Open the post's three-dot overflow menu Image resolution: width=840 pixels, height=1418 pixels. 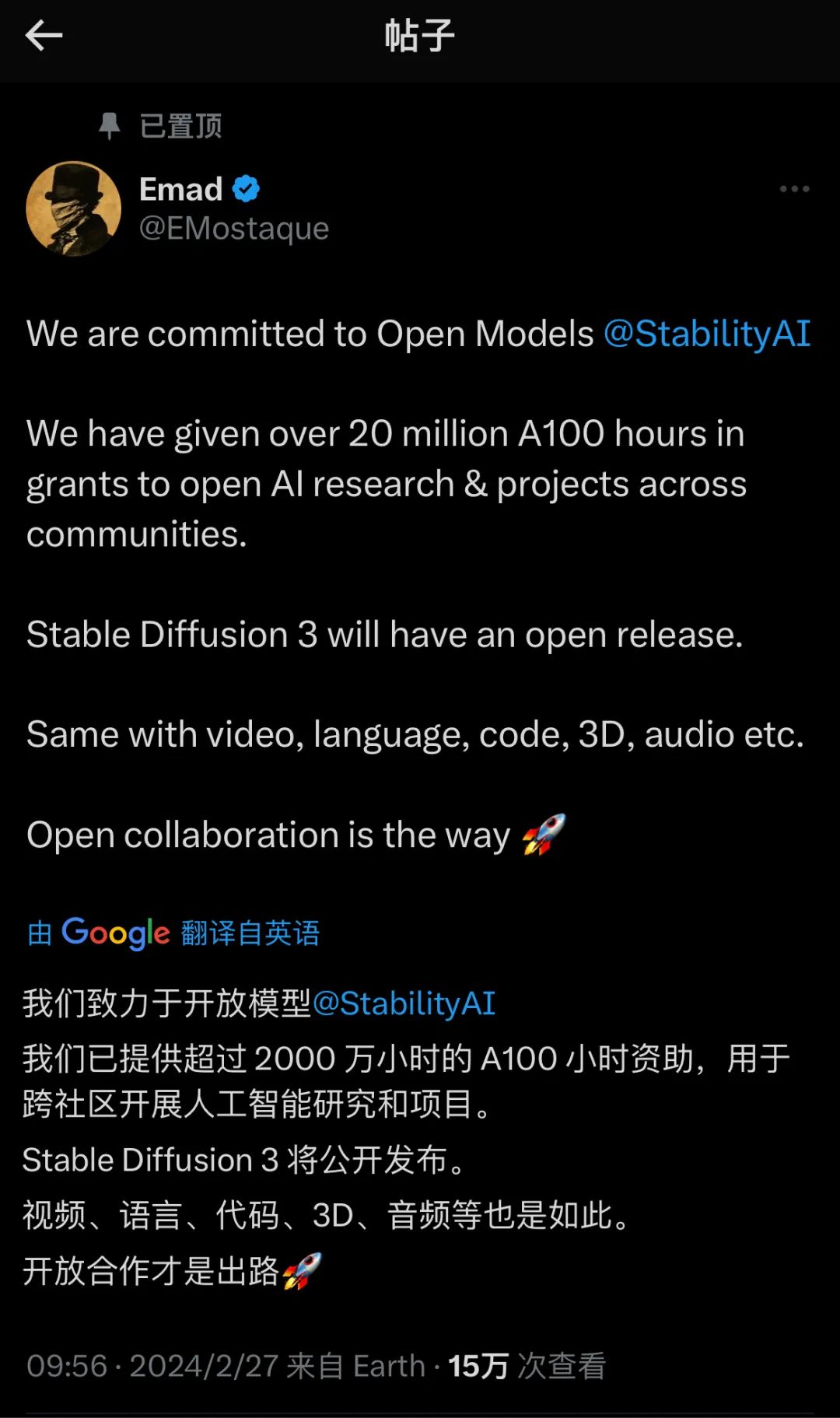[x=794, y=189]
